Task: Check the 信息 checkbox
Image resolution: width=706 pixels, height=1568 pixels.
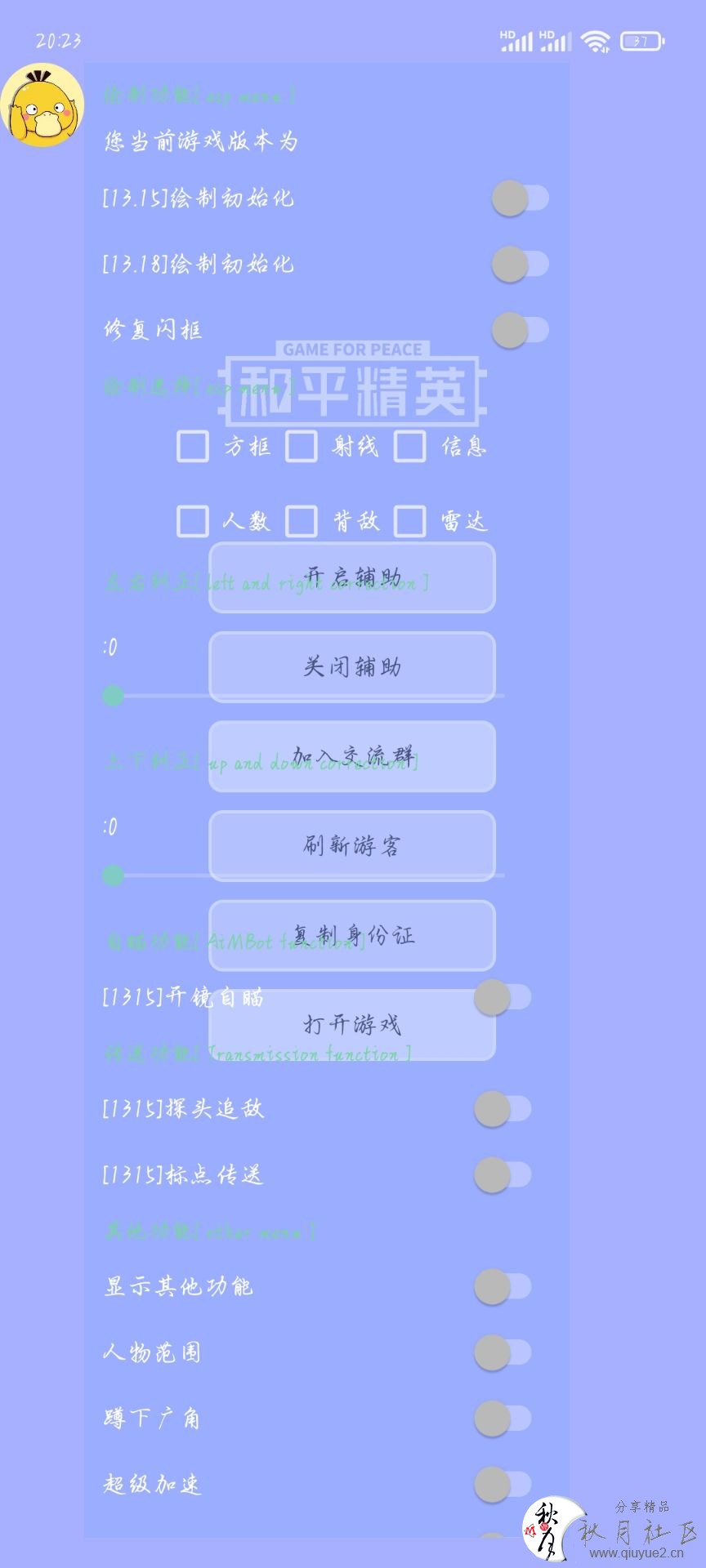Action: click(x=410, y=447)
